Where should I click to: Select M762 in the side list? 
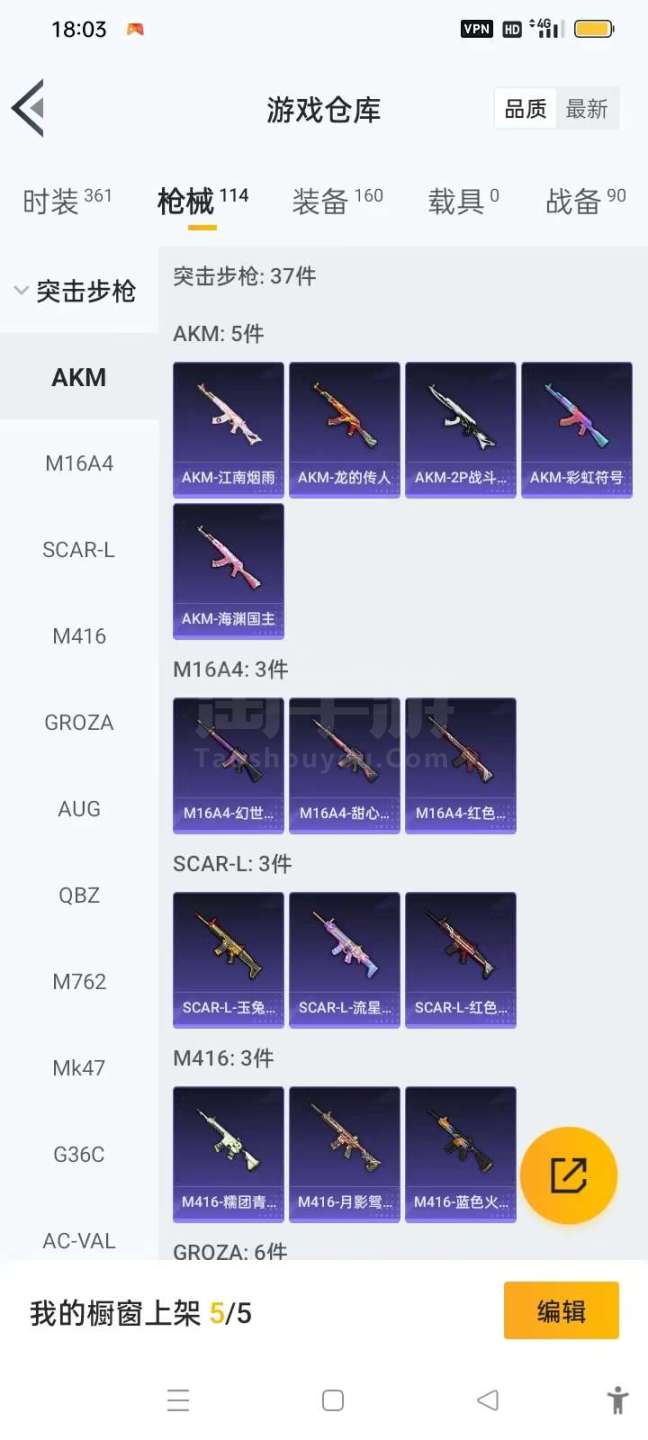click(x=79, y=982)
